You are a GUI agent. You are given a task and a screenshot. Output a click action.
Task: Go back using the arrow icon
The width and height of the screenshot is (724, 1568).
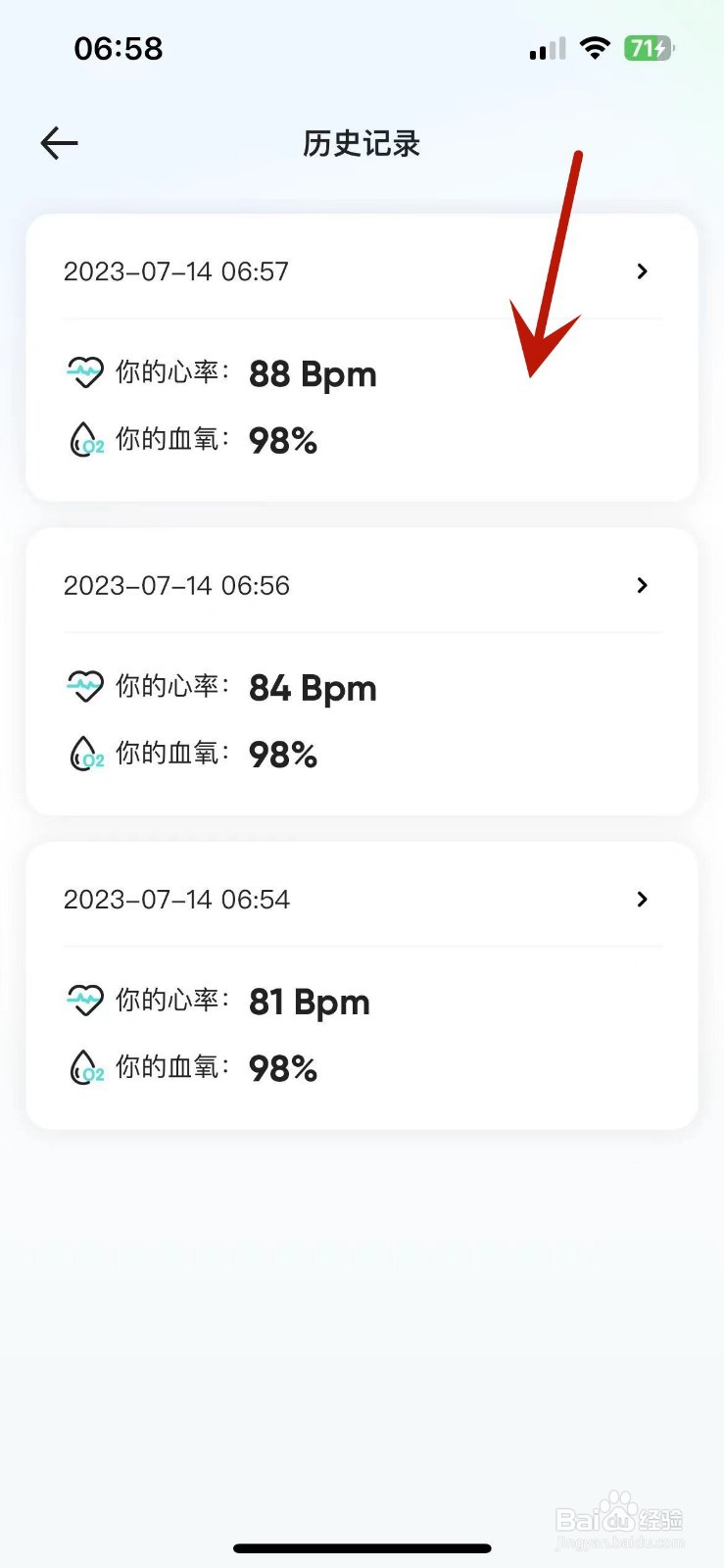click(x=59, y=143)
